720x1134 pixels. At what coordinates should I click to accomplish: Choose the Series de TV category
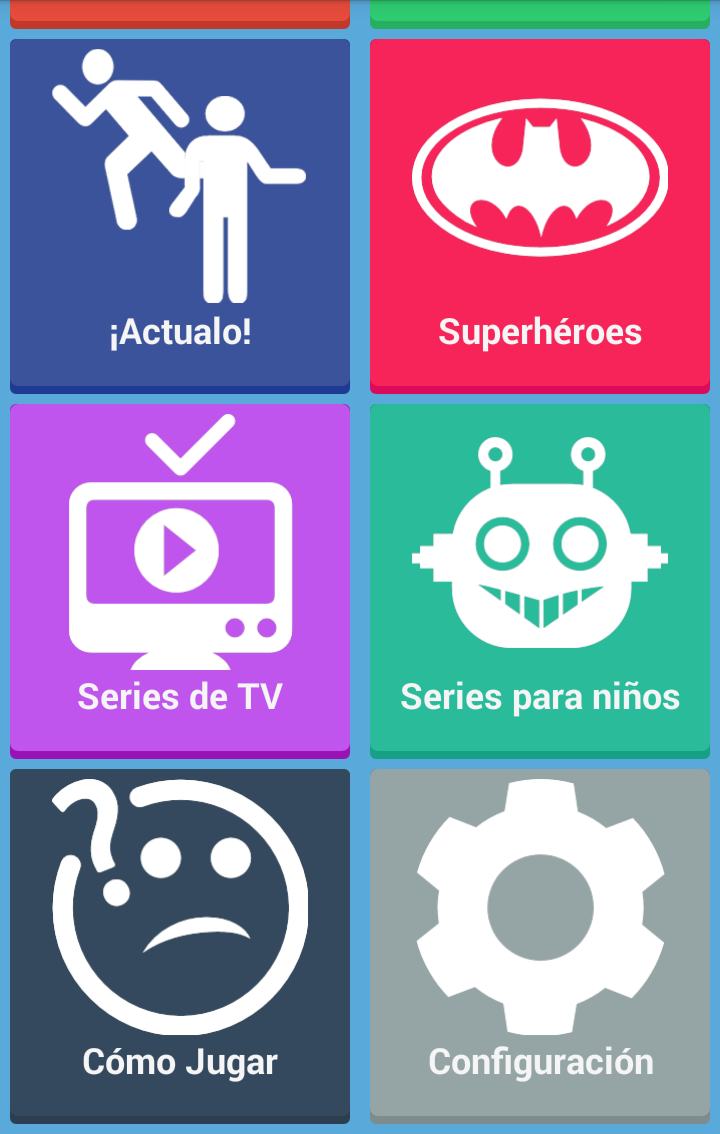180,580
